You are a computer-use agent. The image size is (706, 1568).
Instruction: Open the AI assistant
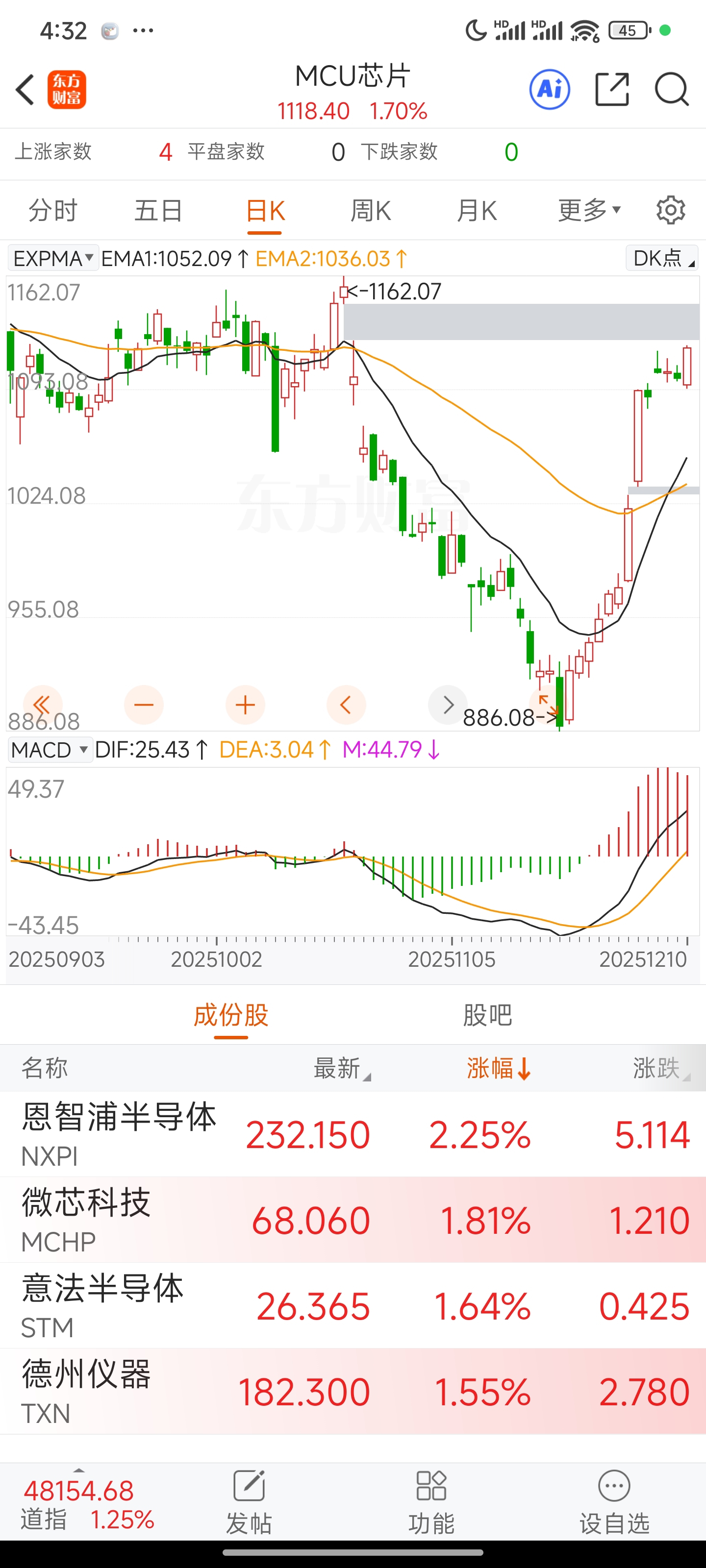point(550,90)
